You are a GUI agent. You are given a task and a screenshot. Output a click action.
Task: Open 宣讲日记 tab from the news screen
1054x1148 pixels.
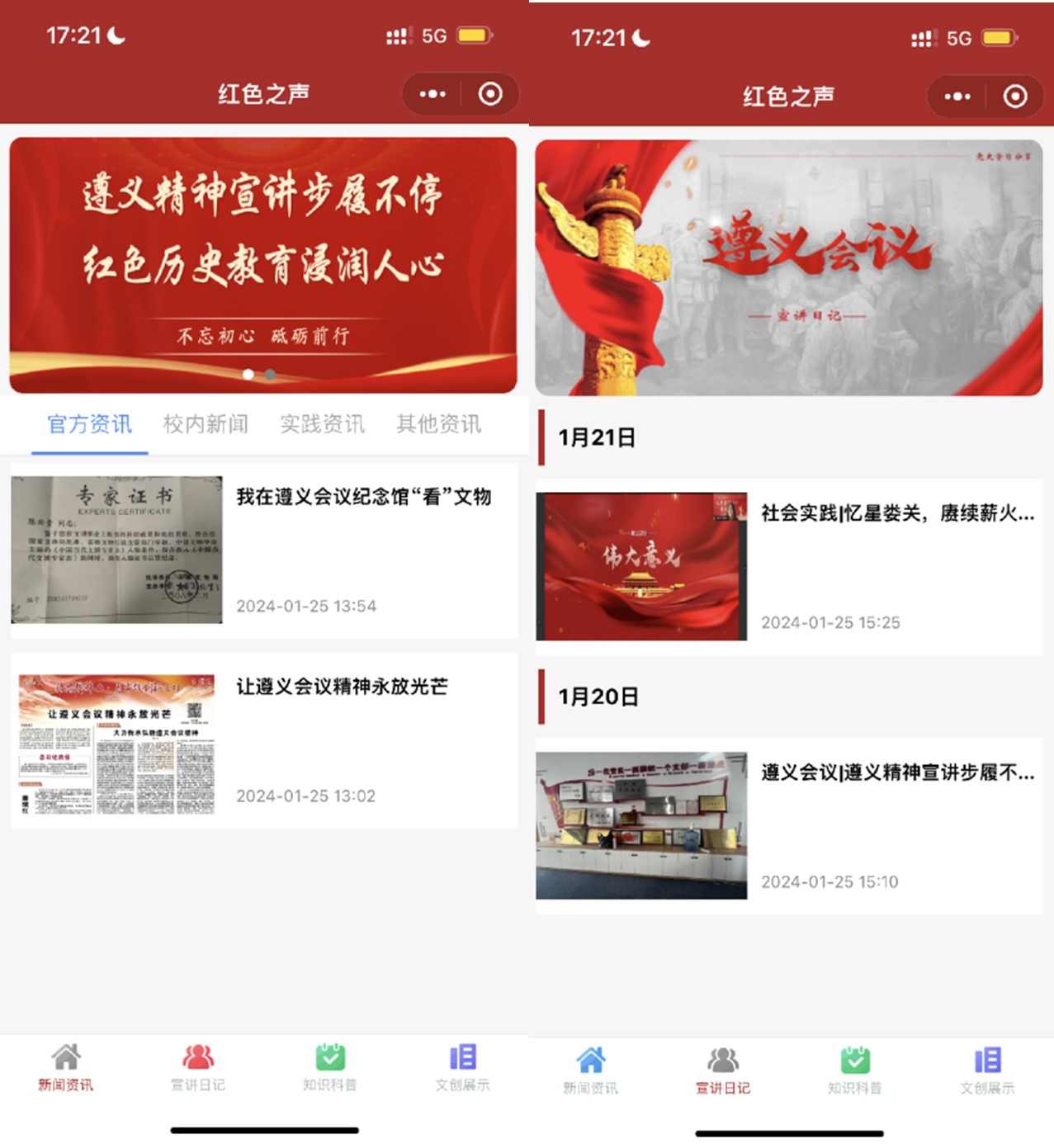(198, 1067)
